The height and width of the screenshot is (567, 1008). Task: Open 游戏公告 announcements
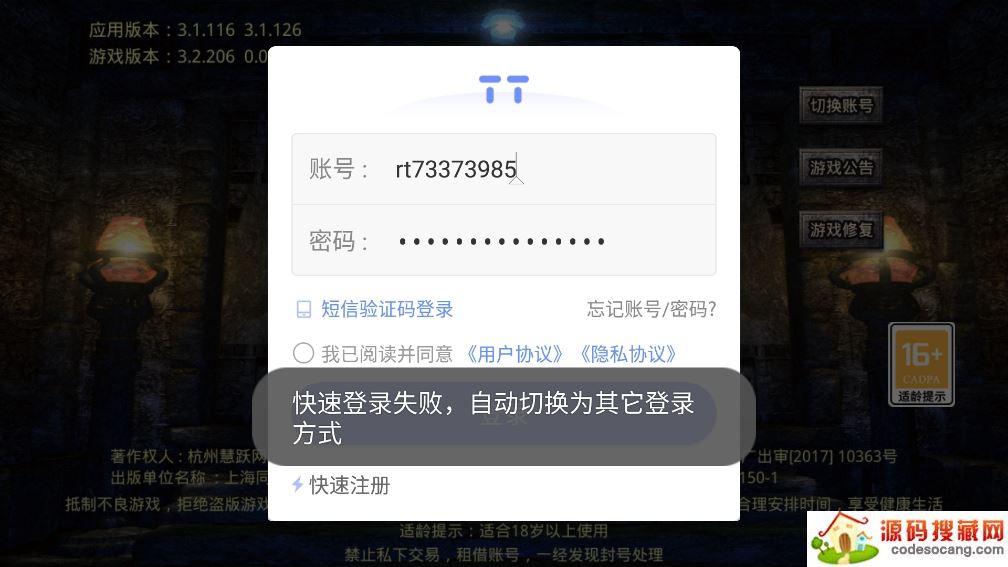click(x=841, y=167)
